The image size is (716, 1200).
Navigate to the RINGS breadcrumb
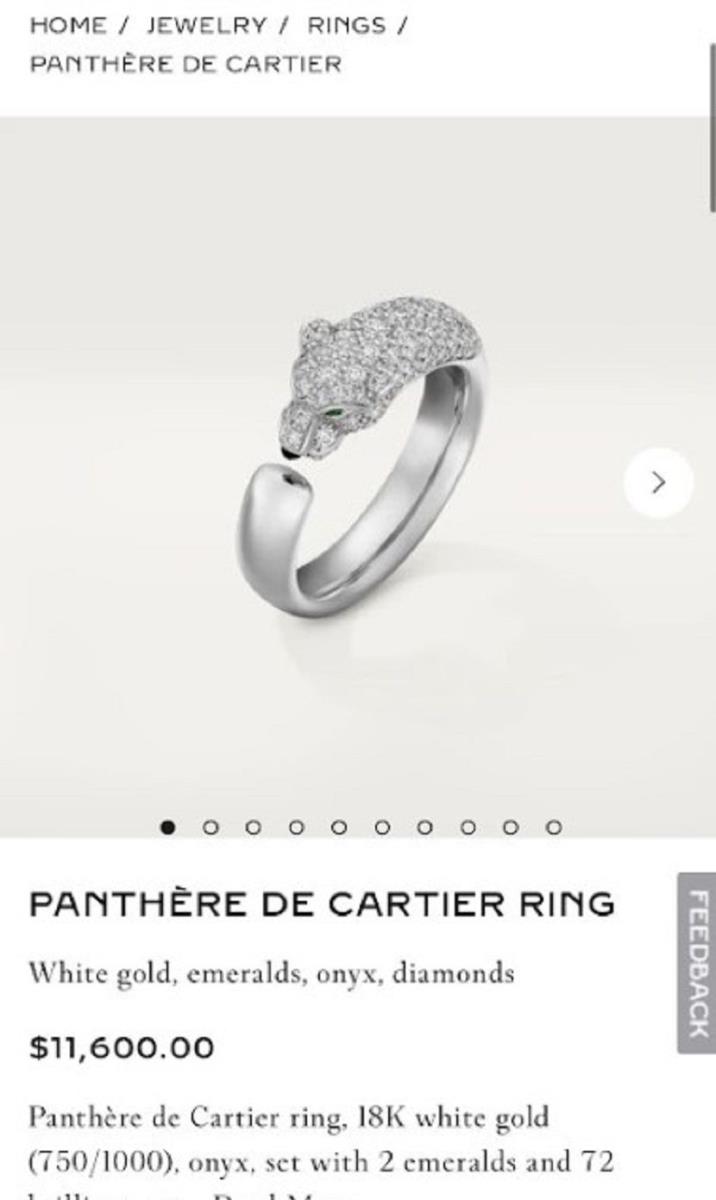[x=345, y=25]
